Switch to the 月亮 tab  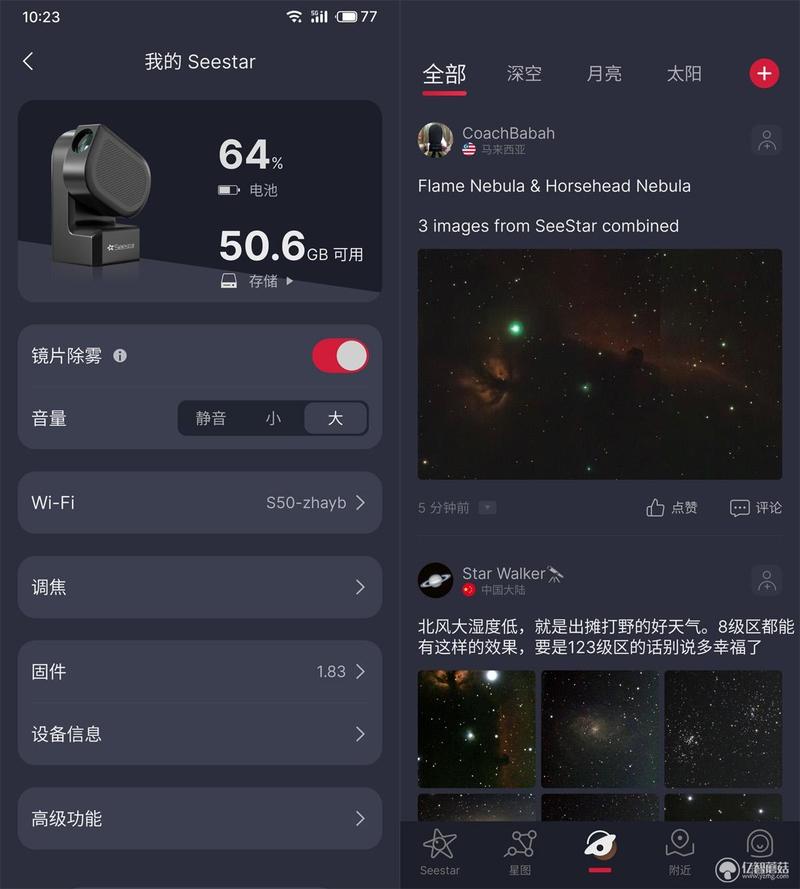(x=604, y=74)
